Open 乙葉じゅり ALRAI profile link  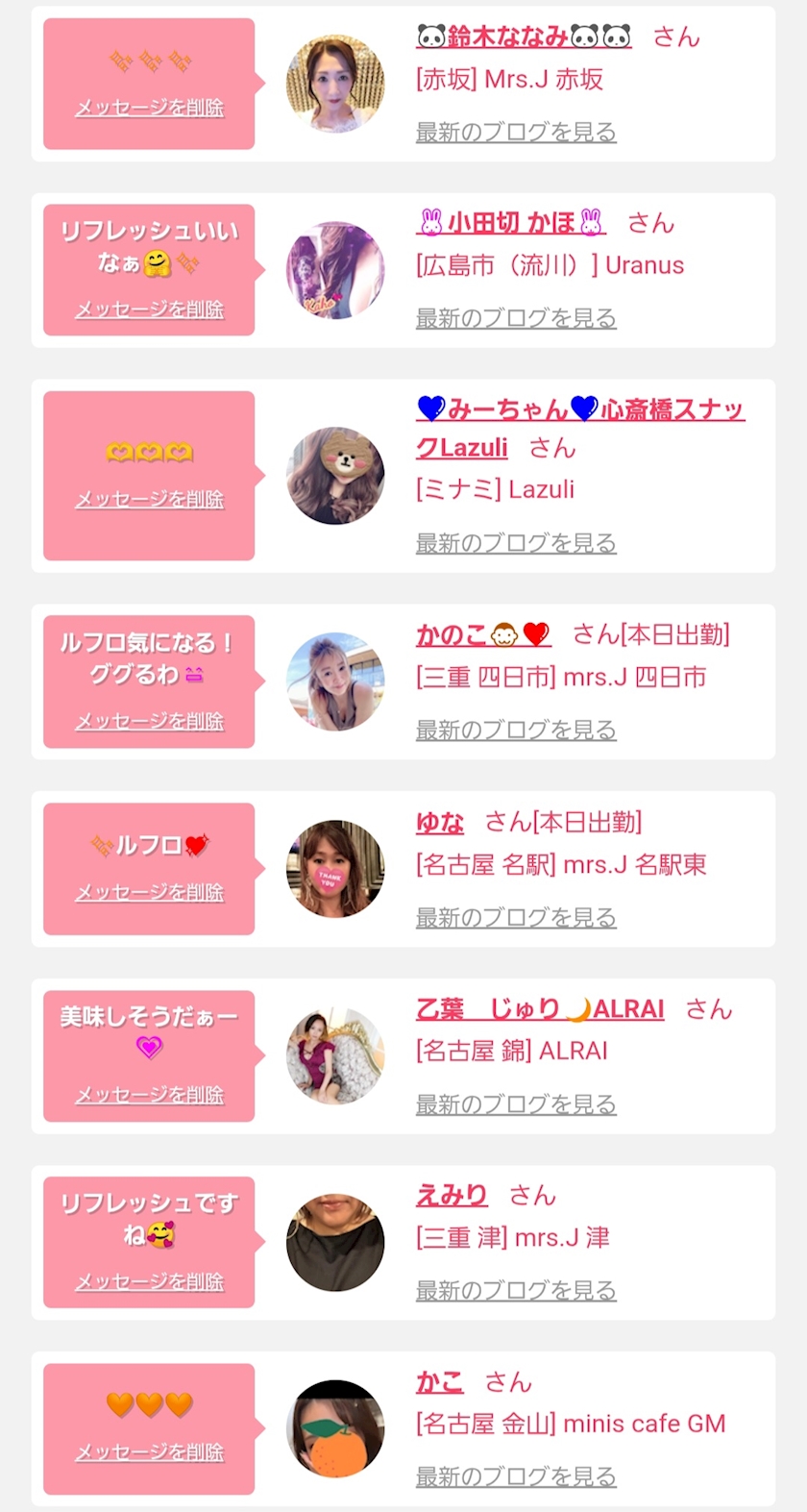(539, 1009)
